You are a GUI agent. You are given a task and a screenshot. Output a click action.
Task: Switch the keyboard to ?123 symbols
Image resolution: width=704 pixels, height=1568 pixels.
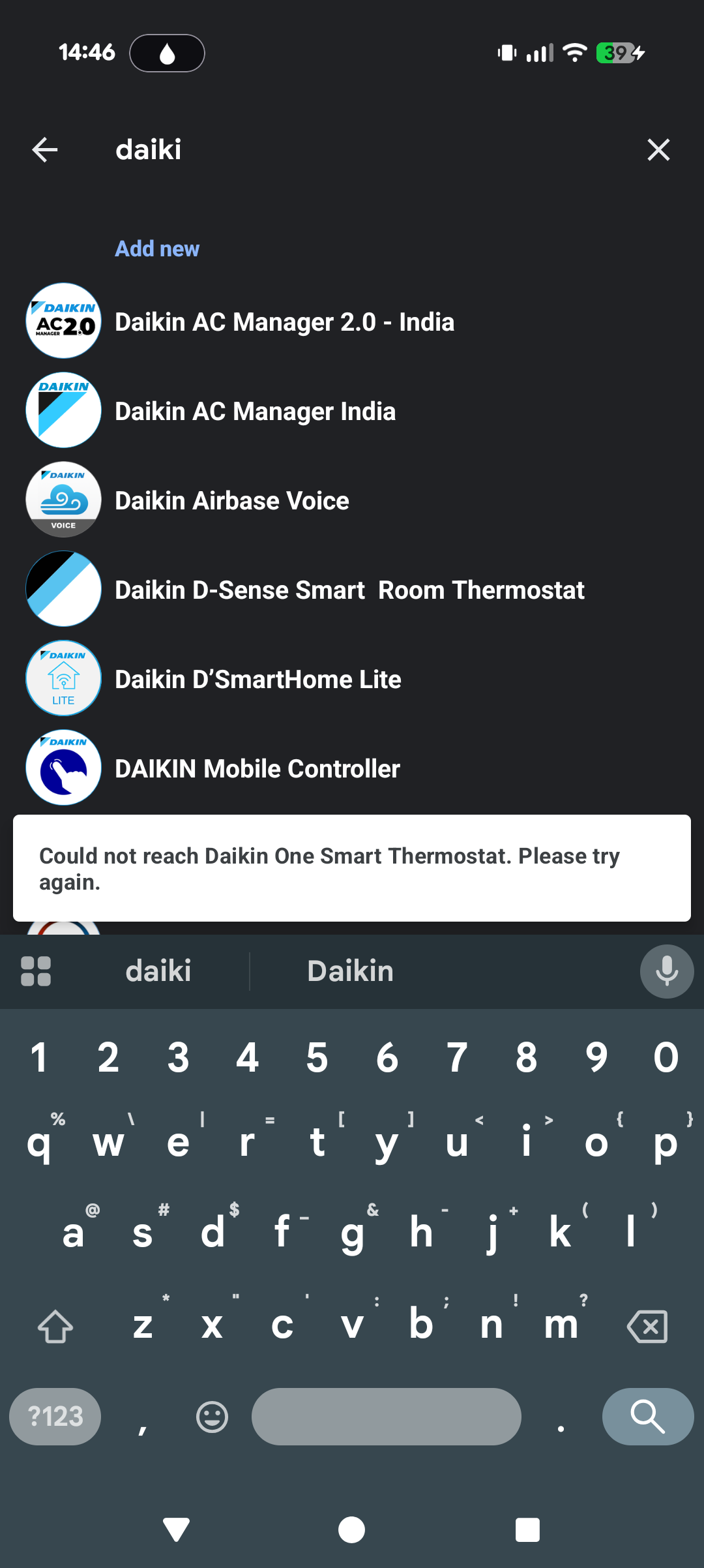[x=55, y=1416]
